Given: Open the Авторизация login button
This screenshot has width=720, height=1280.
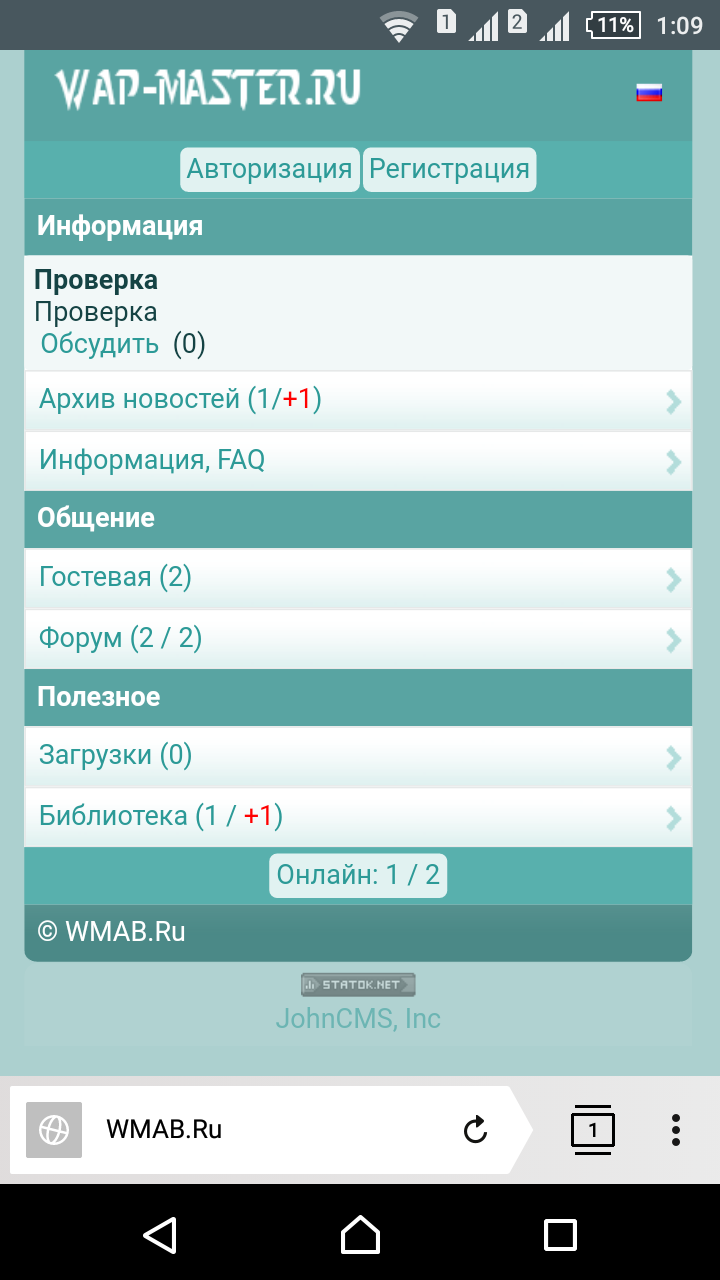Looking at the screenshot, I should 269,169.
